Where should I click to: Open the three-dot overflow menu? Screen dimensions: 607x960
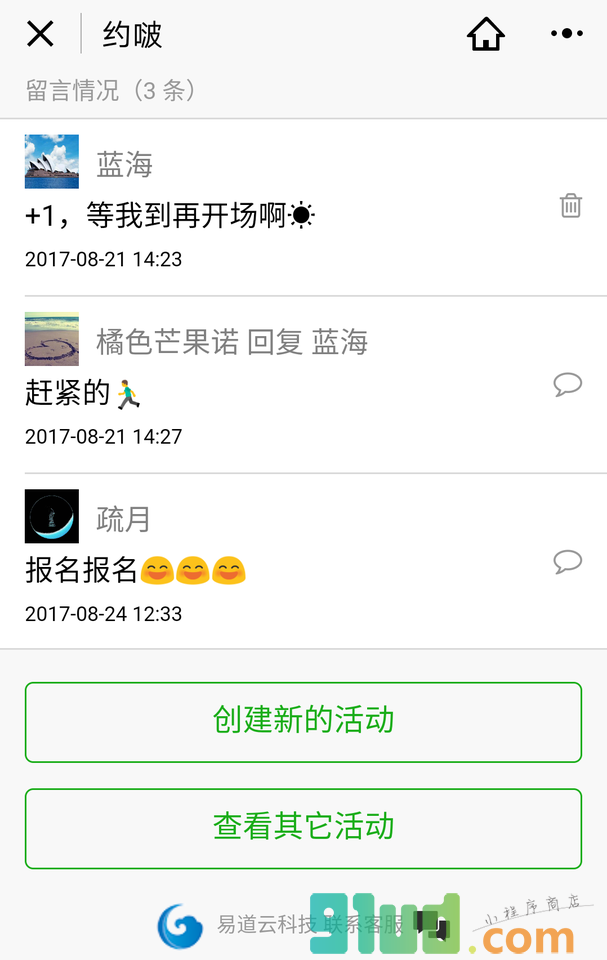coord(566,34)
